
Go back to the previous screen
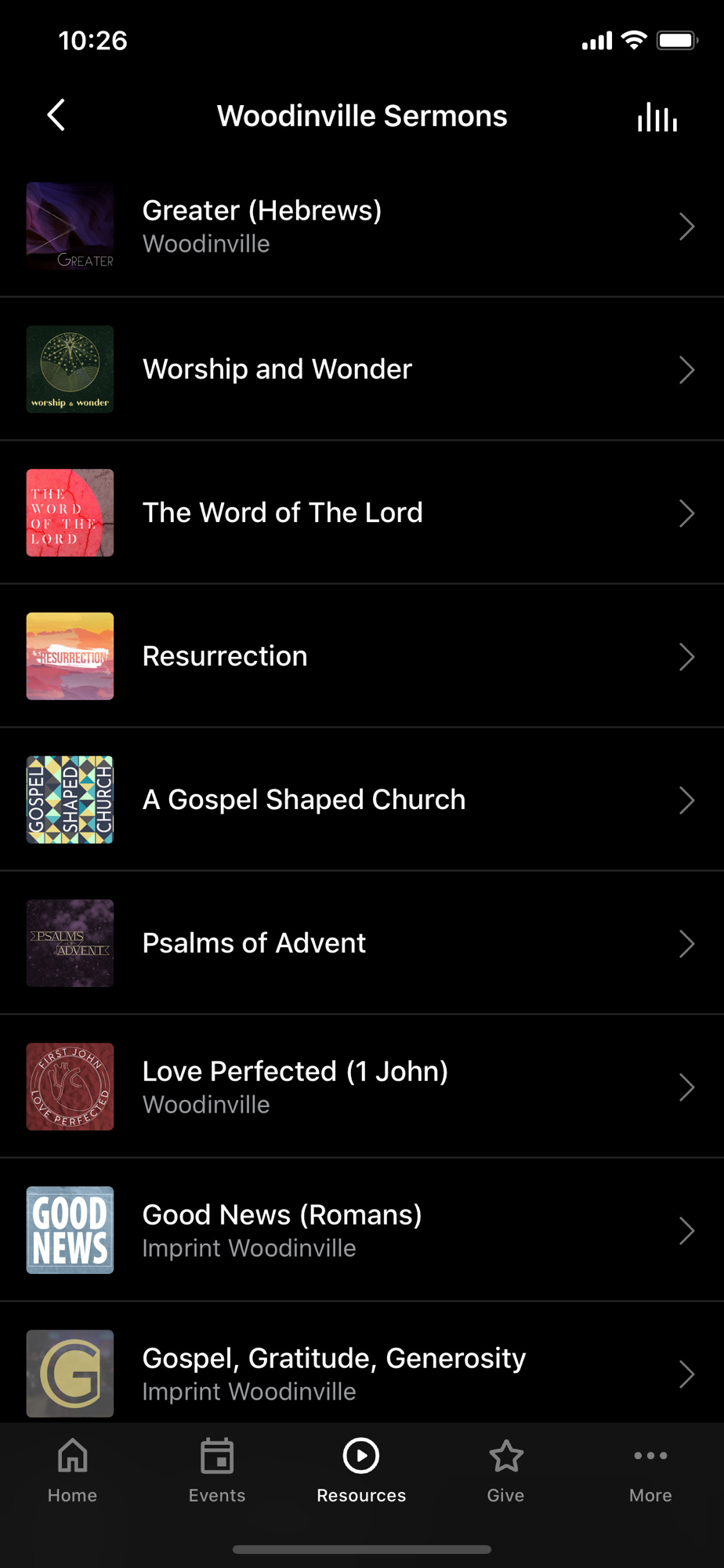[56, 115]
